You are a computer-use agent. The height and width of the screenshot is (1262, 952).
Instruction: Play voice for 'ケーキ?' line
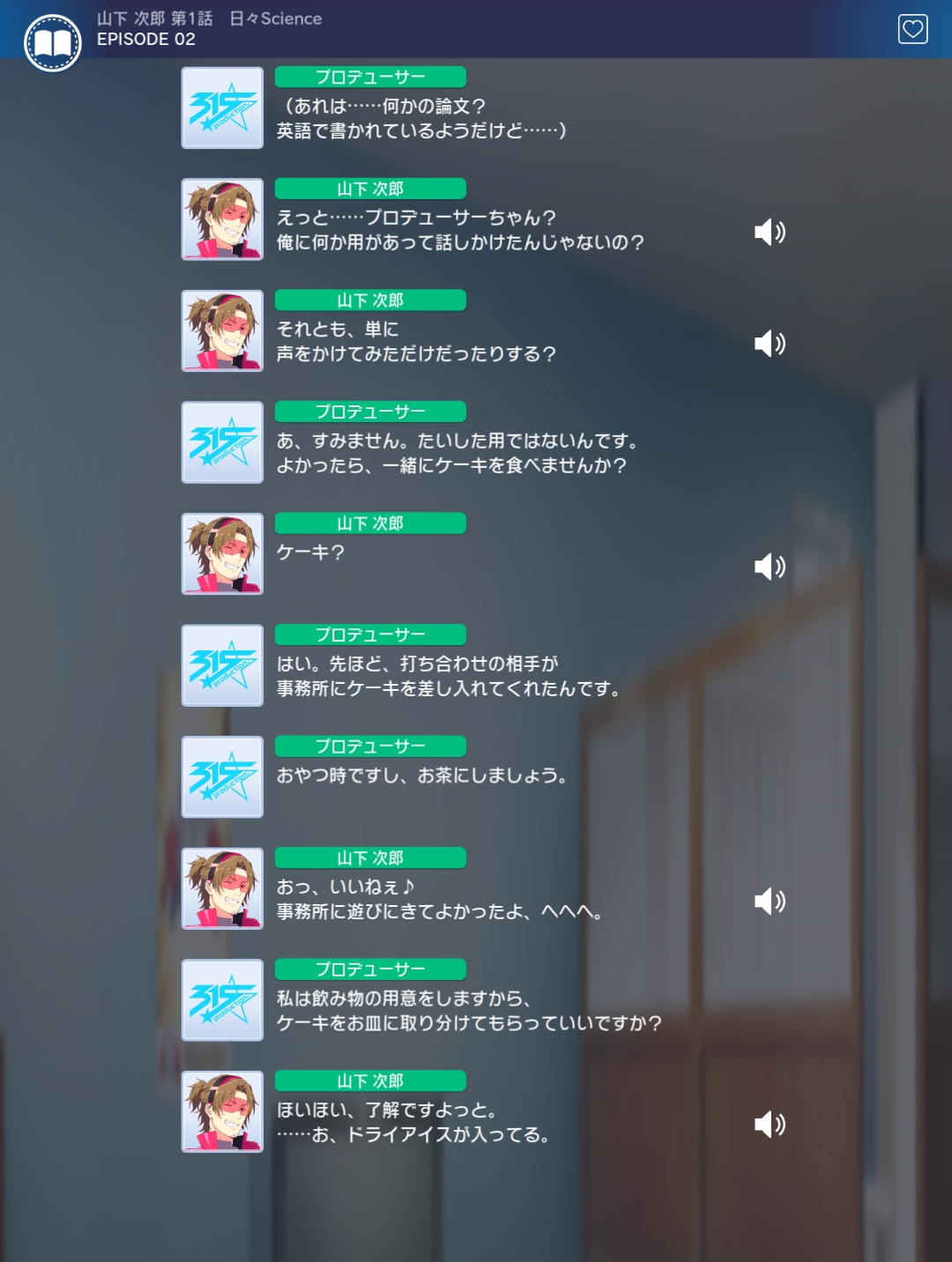coord(769,566)
